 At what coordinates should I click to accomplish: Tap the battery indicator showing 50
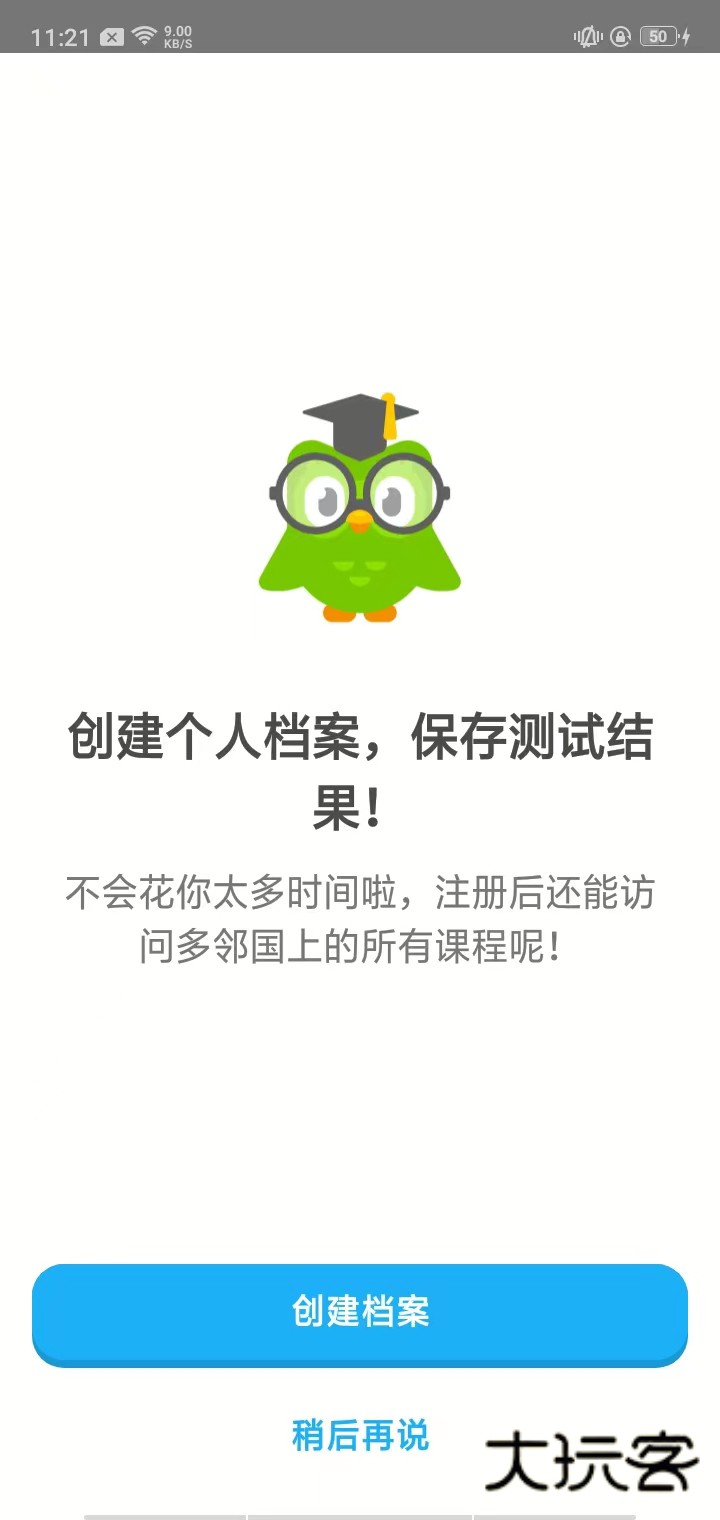tap(657, 36)
